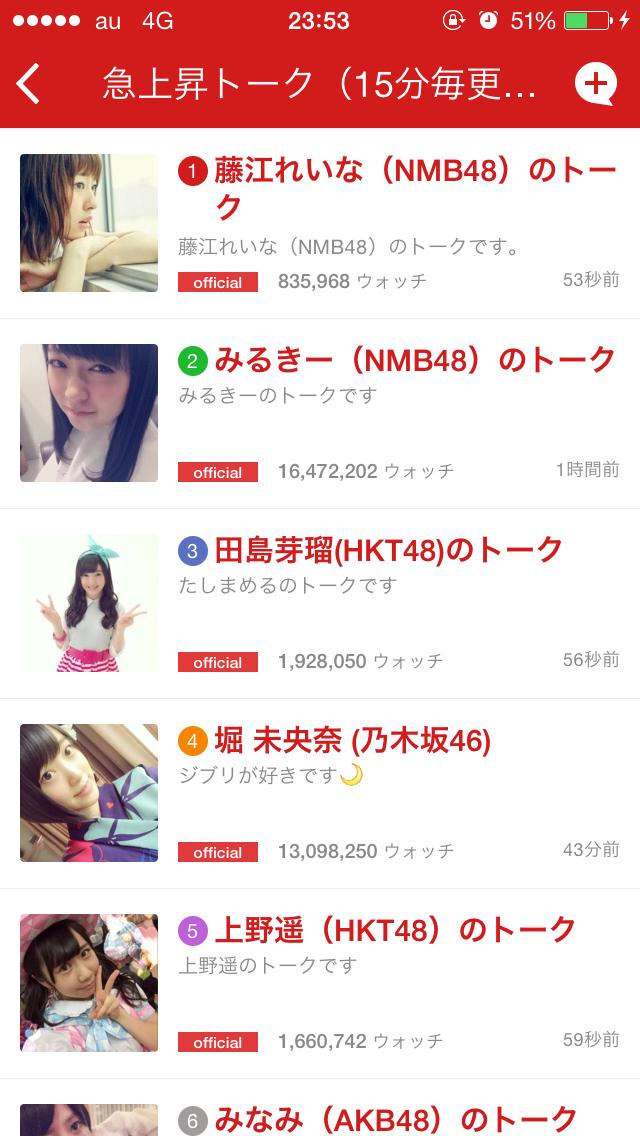Create a new talk with plus bubble
This screenshot has width=640, height=1136.
click(x=596, y=84)
